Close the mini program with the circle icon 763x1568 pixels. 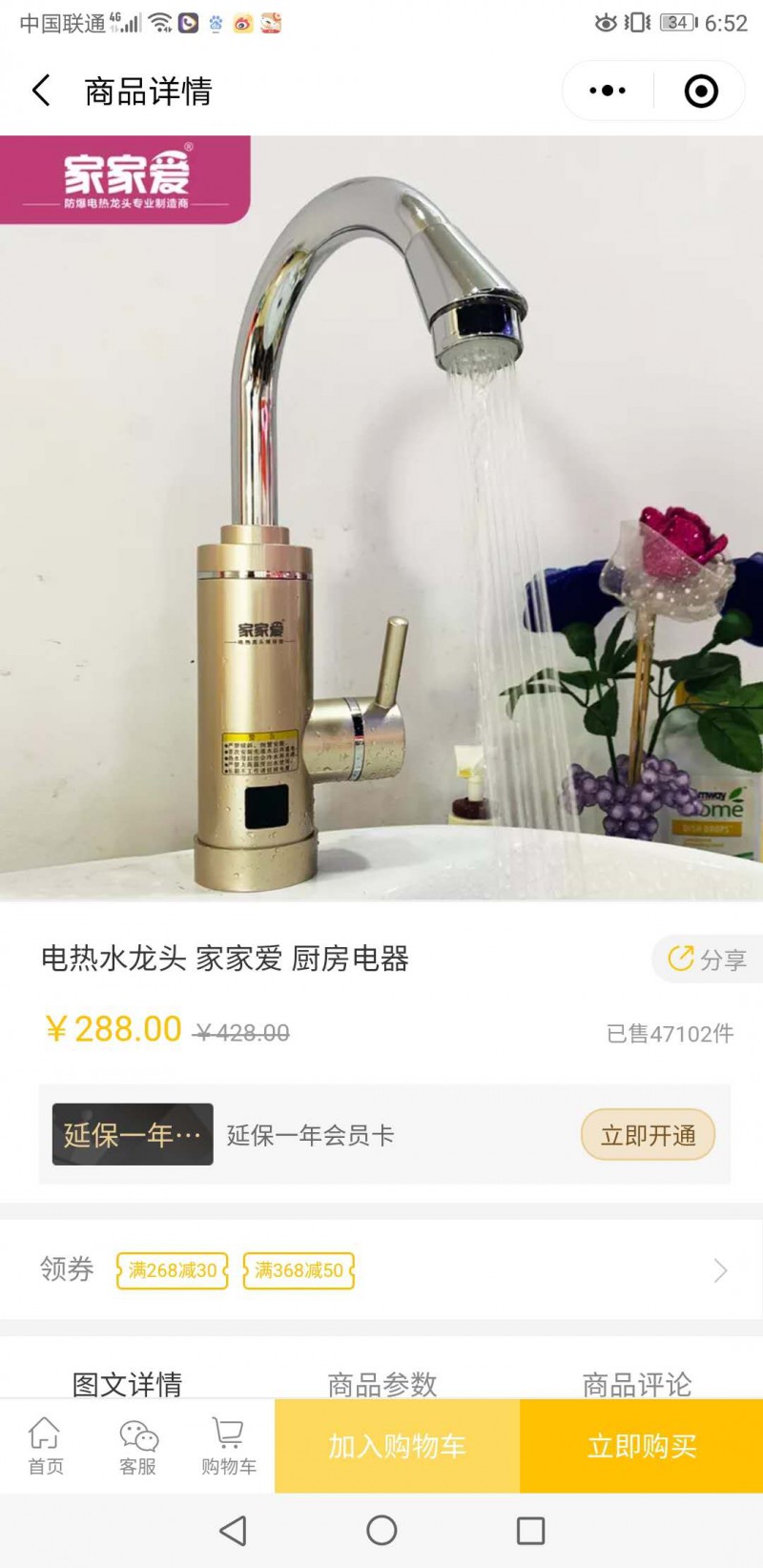coord(701,92)
